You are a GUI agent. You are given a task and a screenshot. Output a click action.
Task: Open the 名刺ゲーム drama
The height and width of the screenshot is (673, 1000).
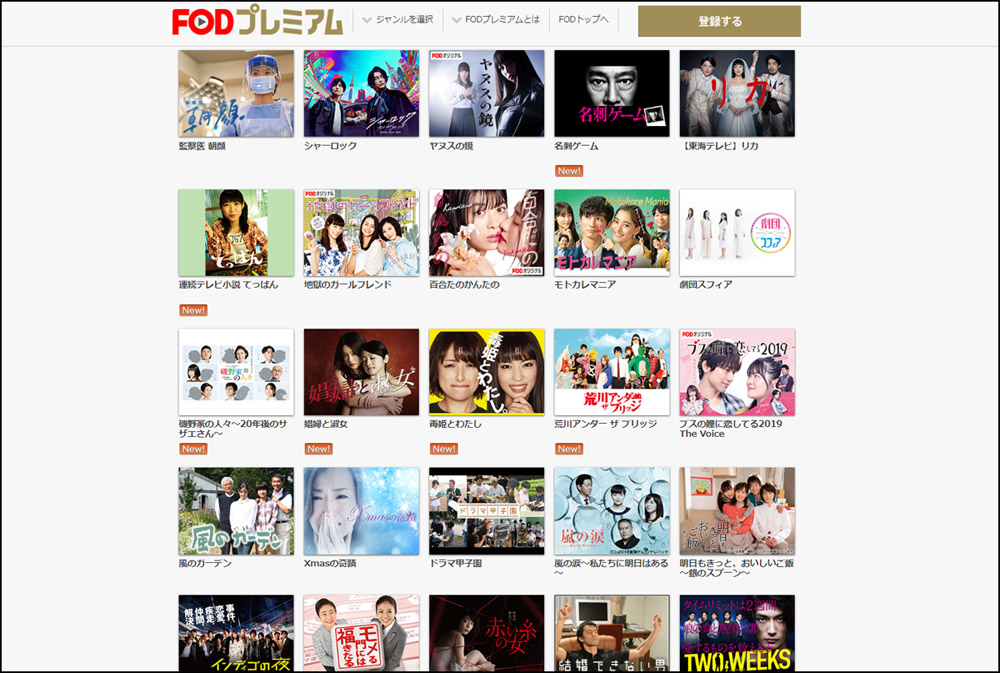pos(612,94)
